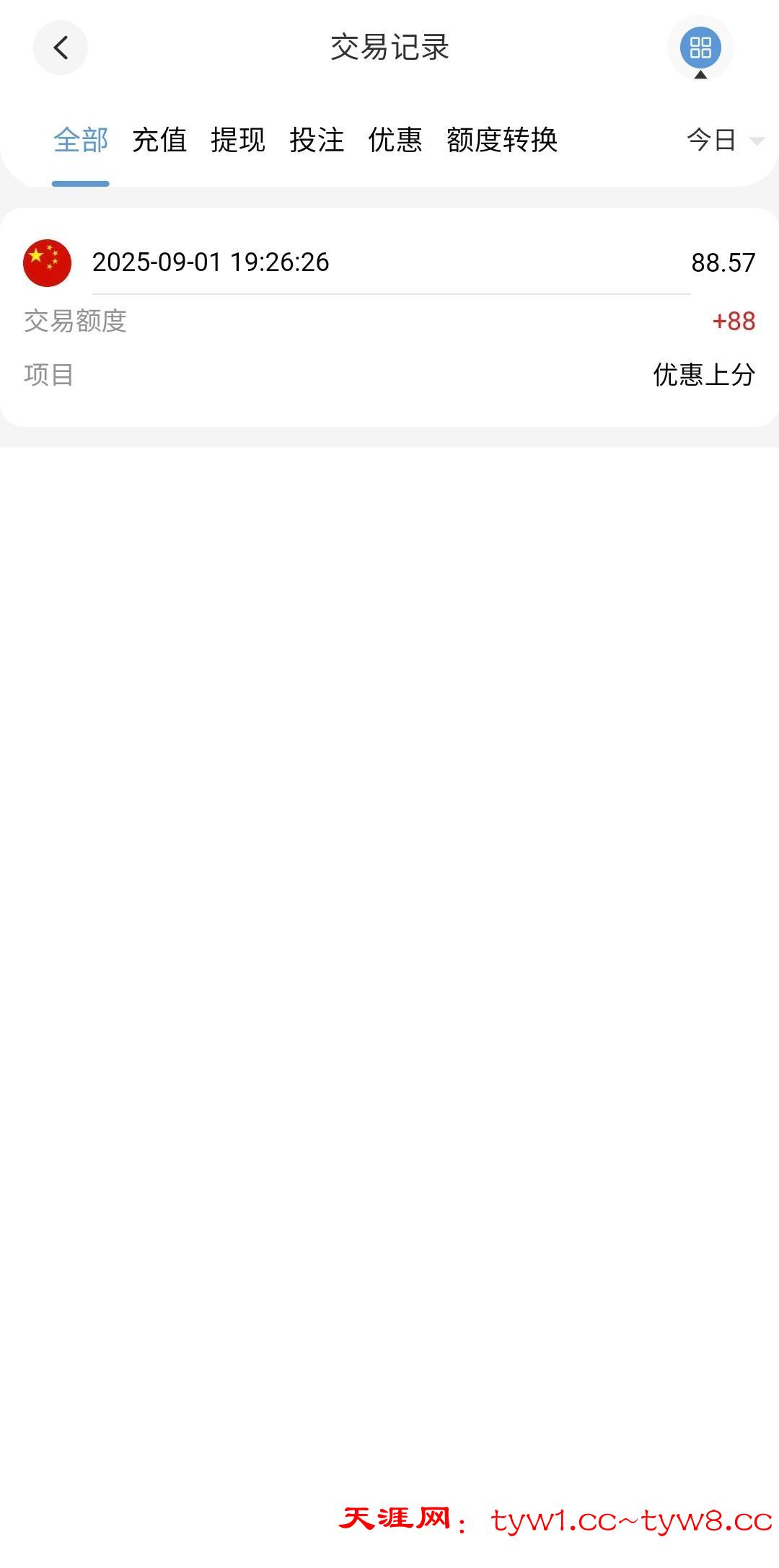Open the 优惠上分 transaction record
This screenshot has width=779, height=1568.
pos(389,317)
